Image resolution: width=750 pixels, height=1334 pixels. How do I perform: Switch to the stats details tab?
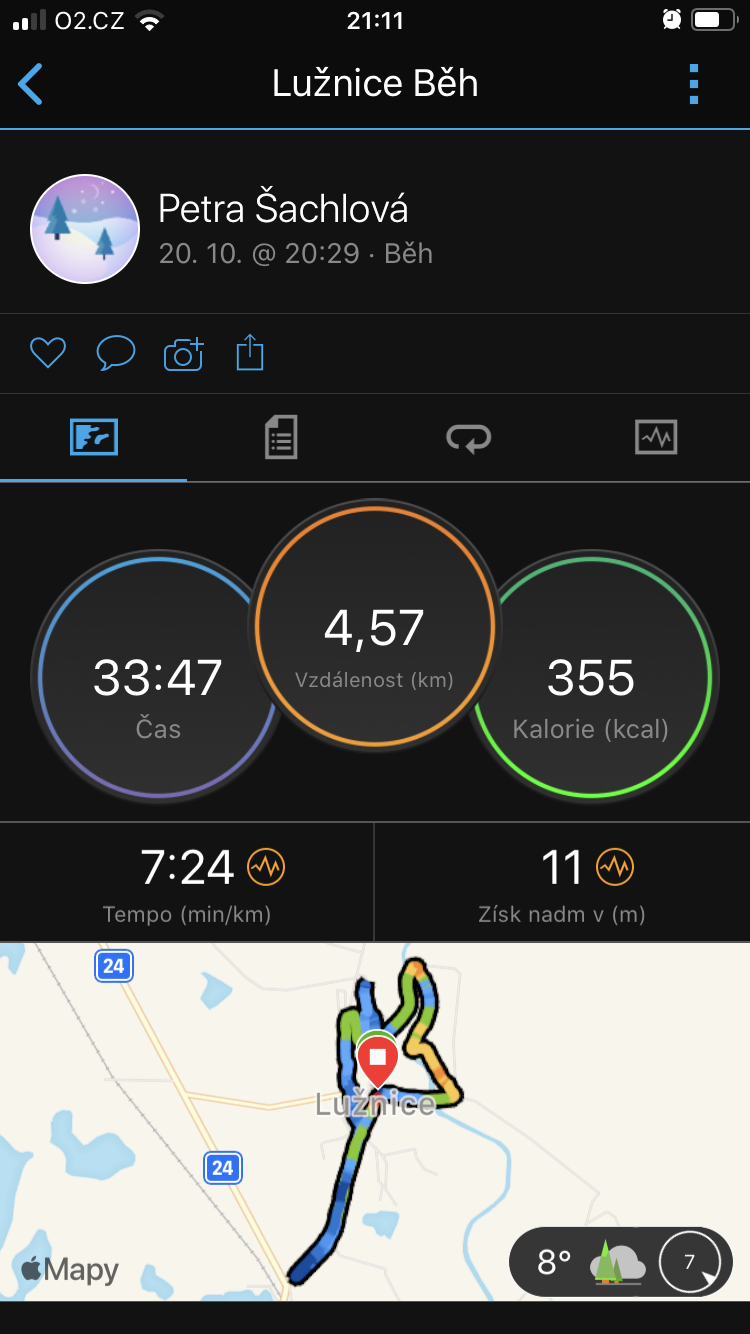pyautogui.click(x=281, y=438)
